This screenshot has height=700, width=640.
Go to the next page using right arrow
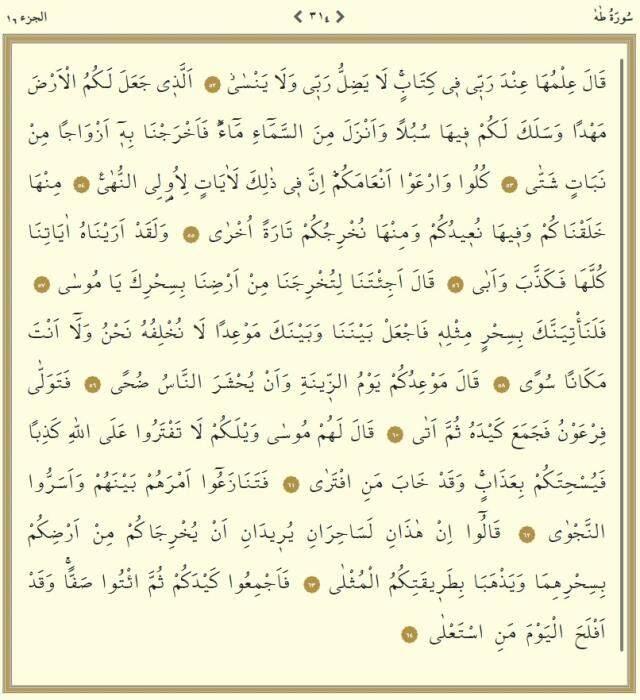[341, 16]
